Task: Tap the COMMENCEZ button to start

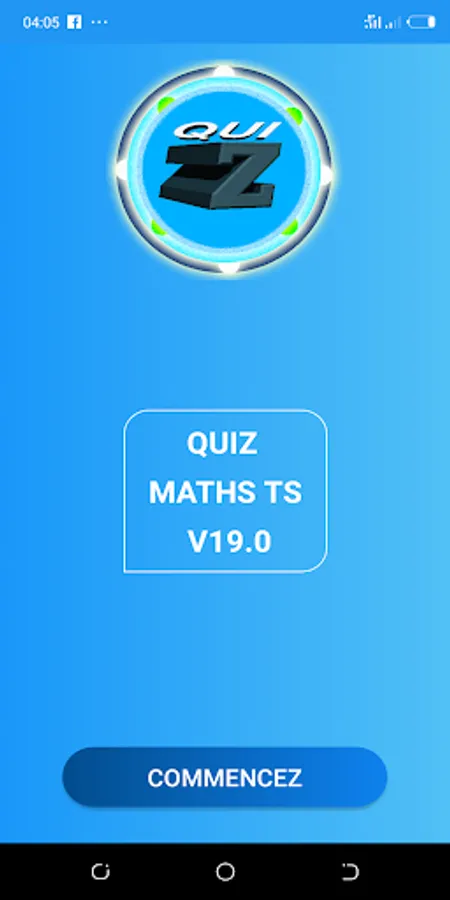Action: coord(224,777)
